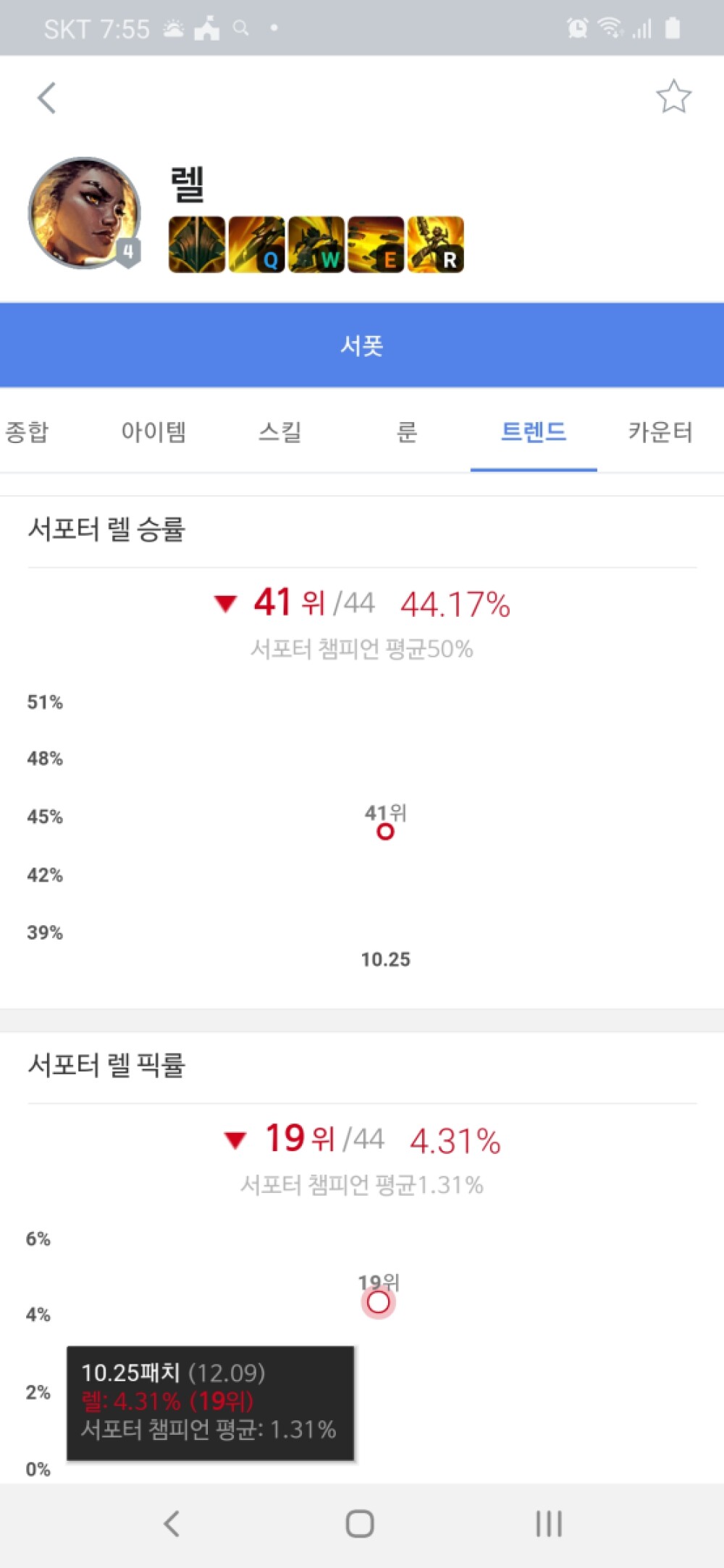Image resolution: width=724 pixels, height=1568 pixels.
Task: Tap the 41위 win rate data point
Action: (x=385, y=832)
